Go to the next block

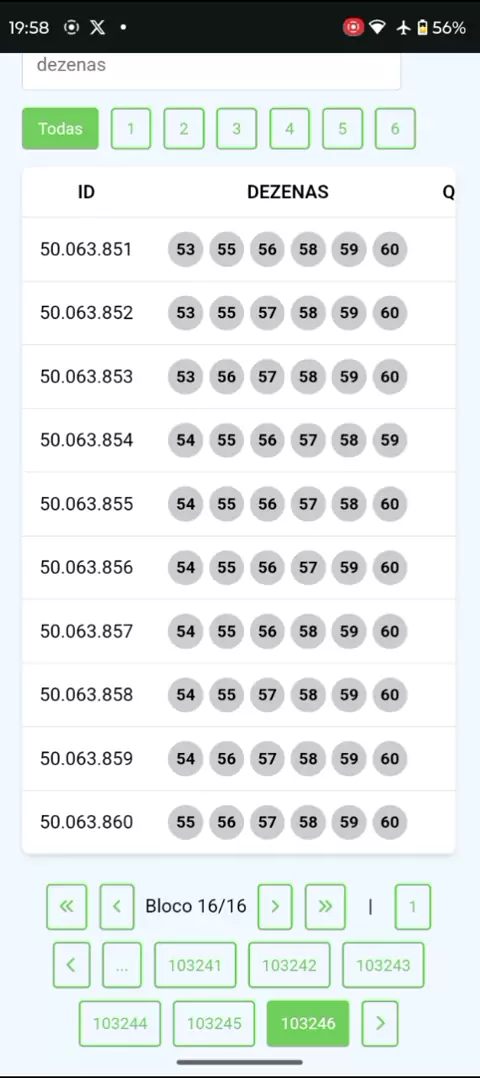pyautogui.click(x=275, y=907)
